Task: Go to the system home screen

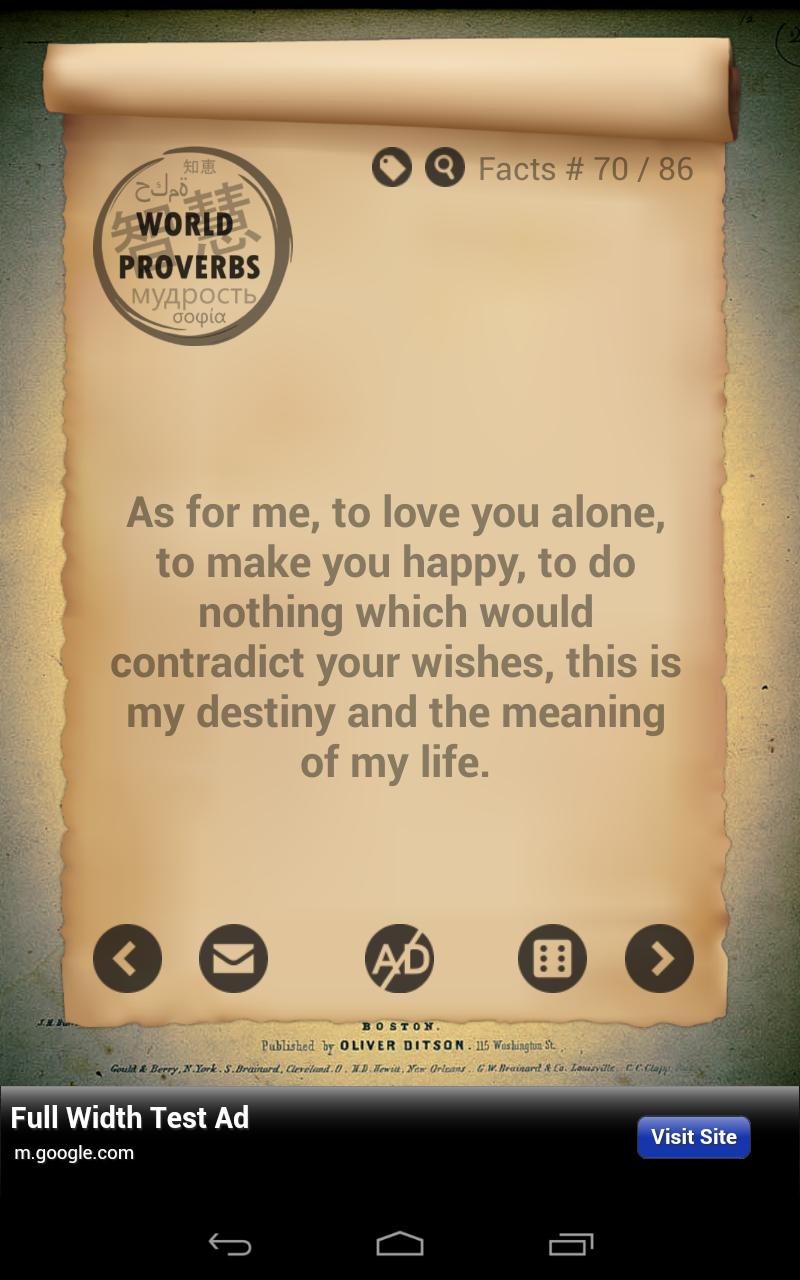Action: pyautogui.click(x=400, y=1244)
